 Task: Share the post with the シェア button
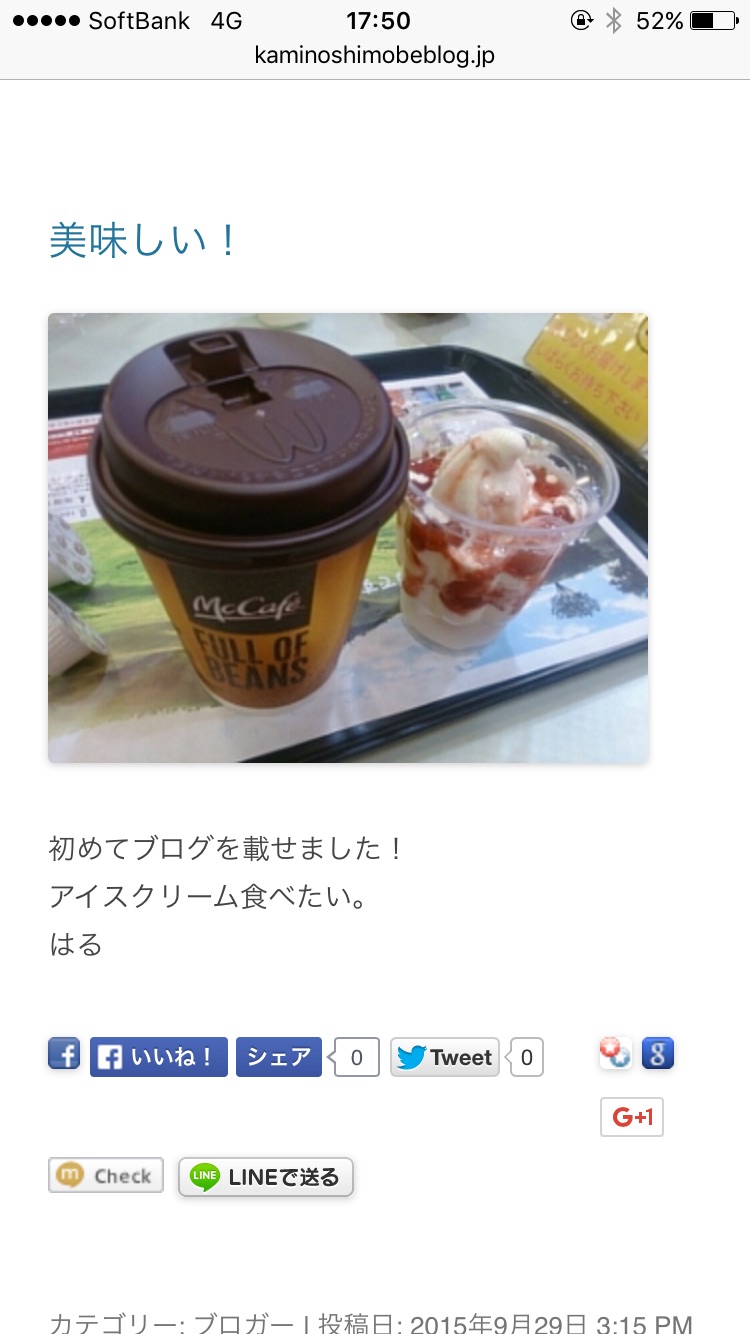tap(279, 1057)
